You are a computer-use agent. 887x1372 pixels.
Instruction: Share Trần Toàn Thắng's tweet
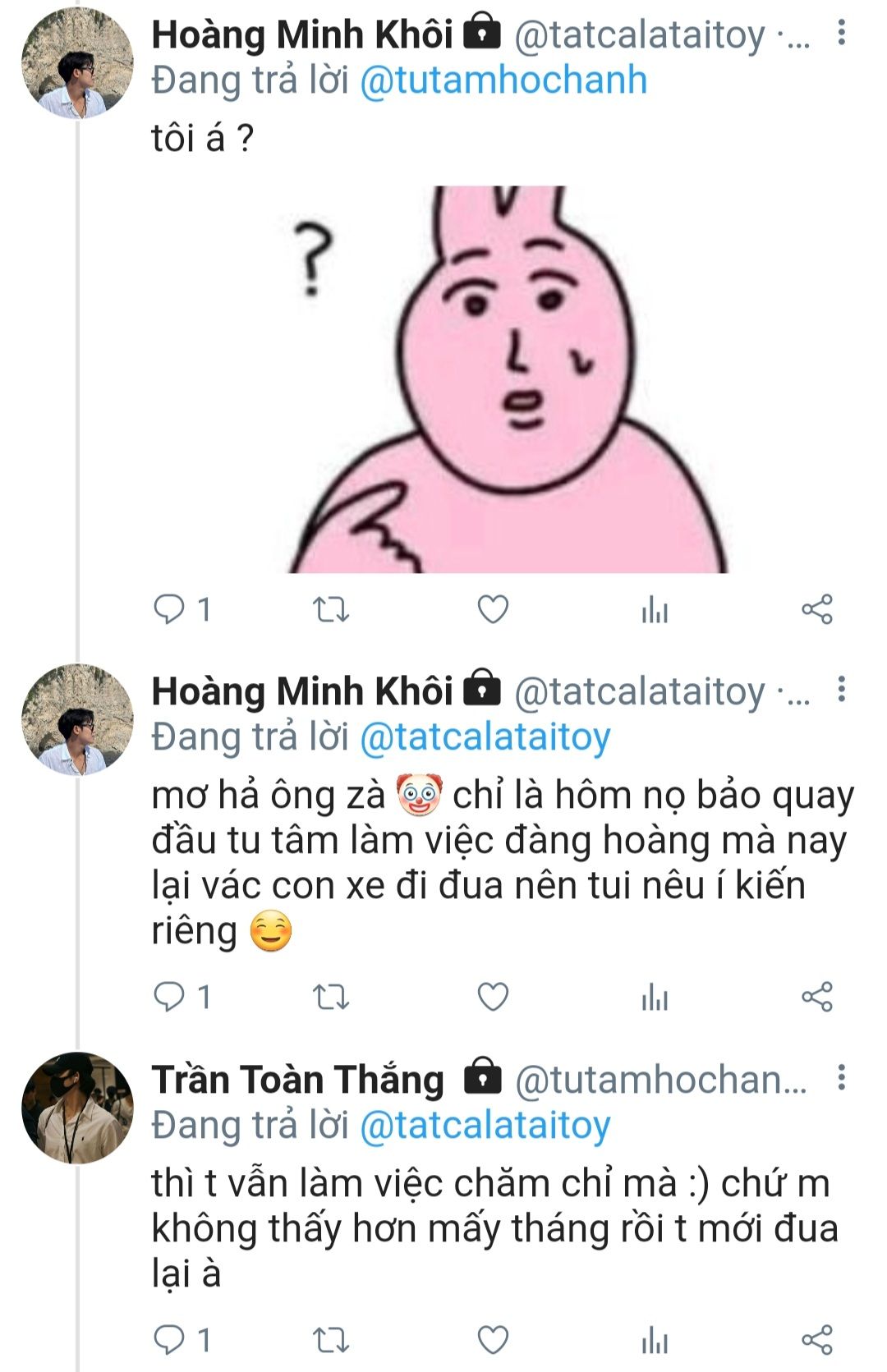816,1340
